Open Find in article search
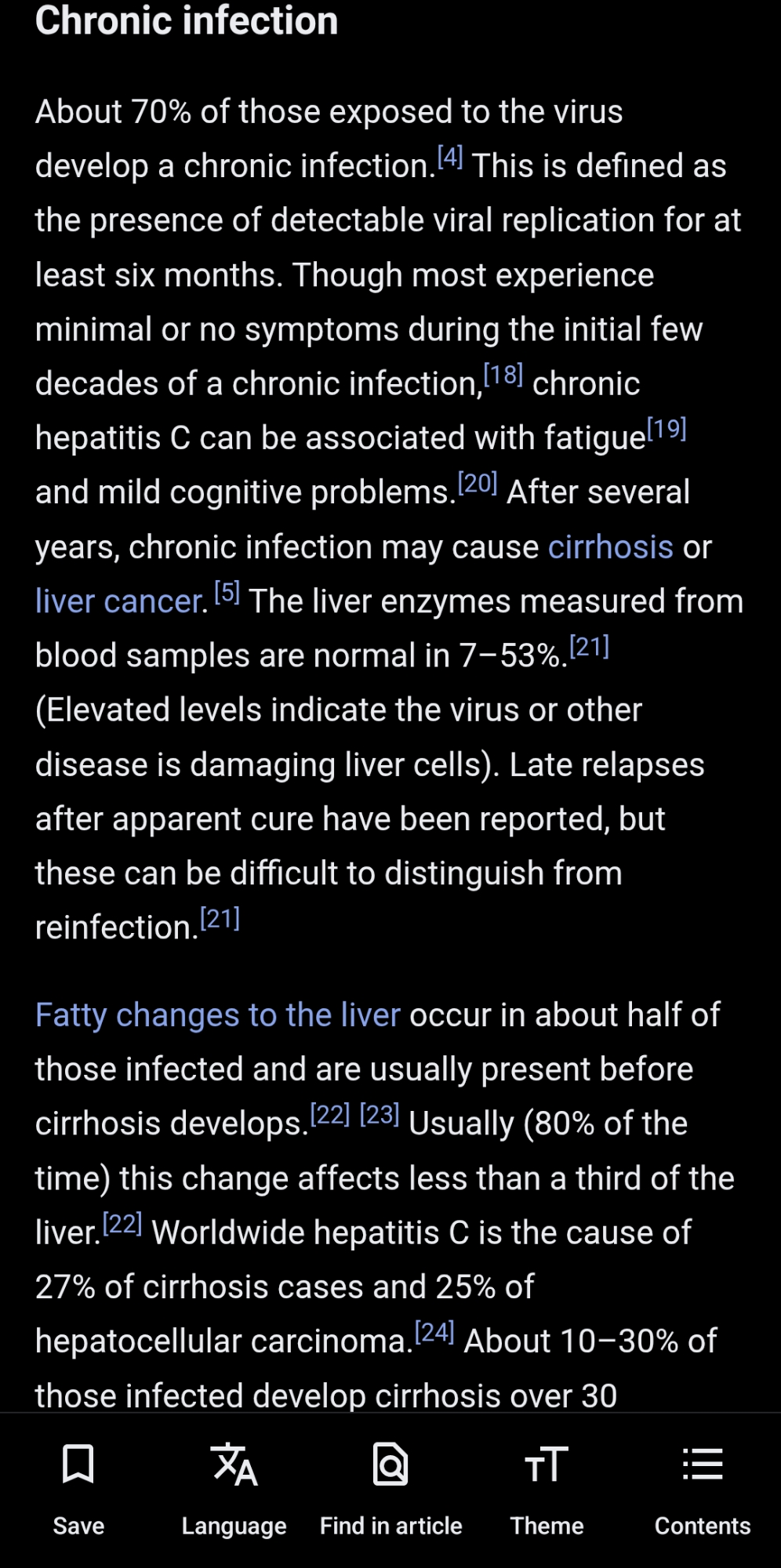Screen dimensions: 781x1568 pyautogui.click(x=390, y=1486)
